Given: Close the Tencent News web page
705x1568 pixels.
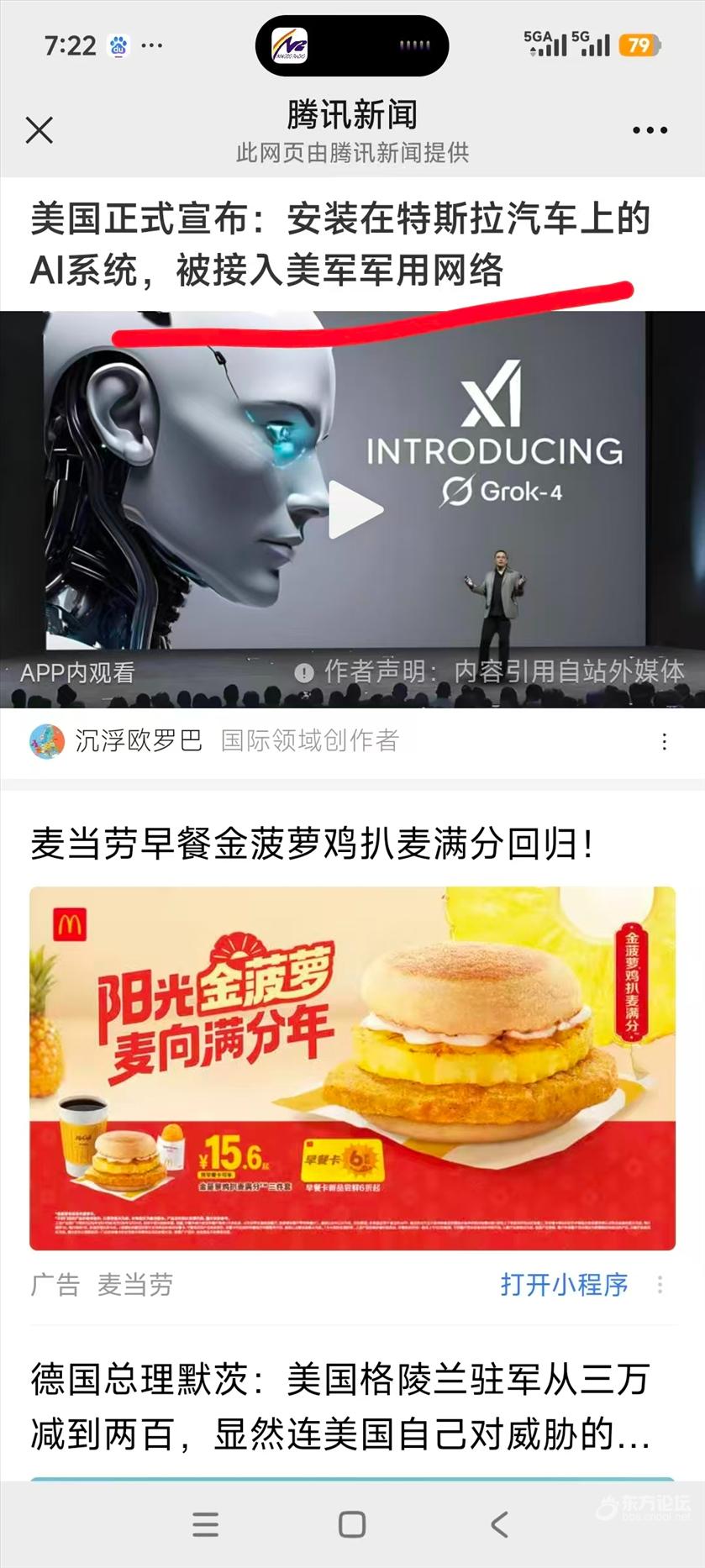Looking at the screenshot, I should [39, 130].
